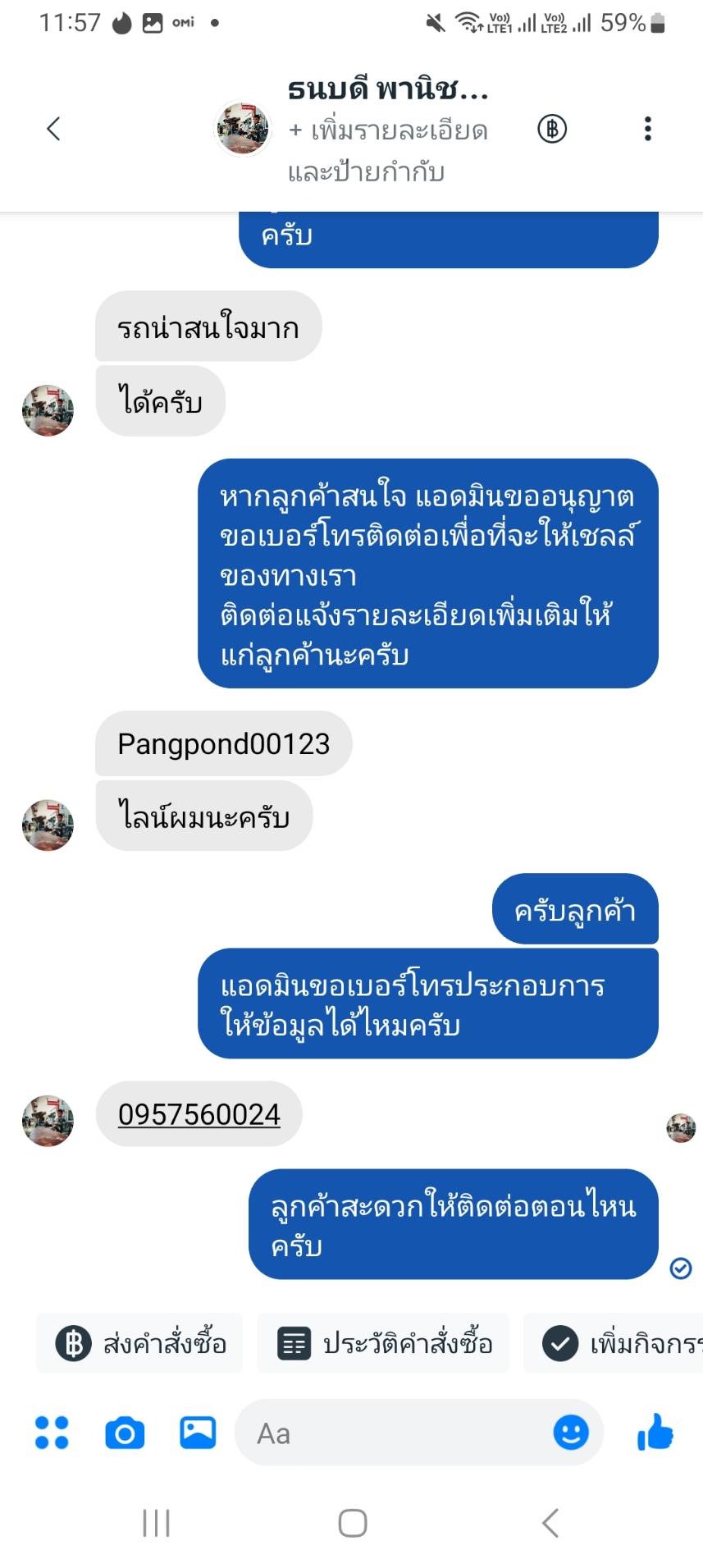Tap the phone number link 0957560024

pos(199,1114)
